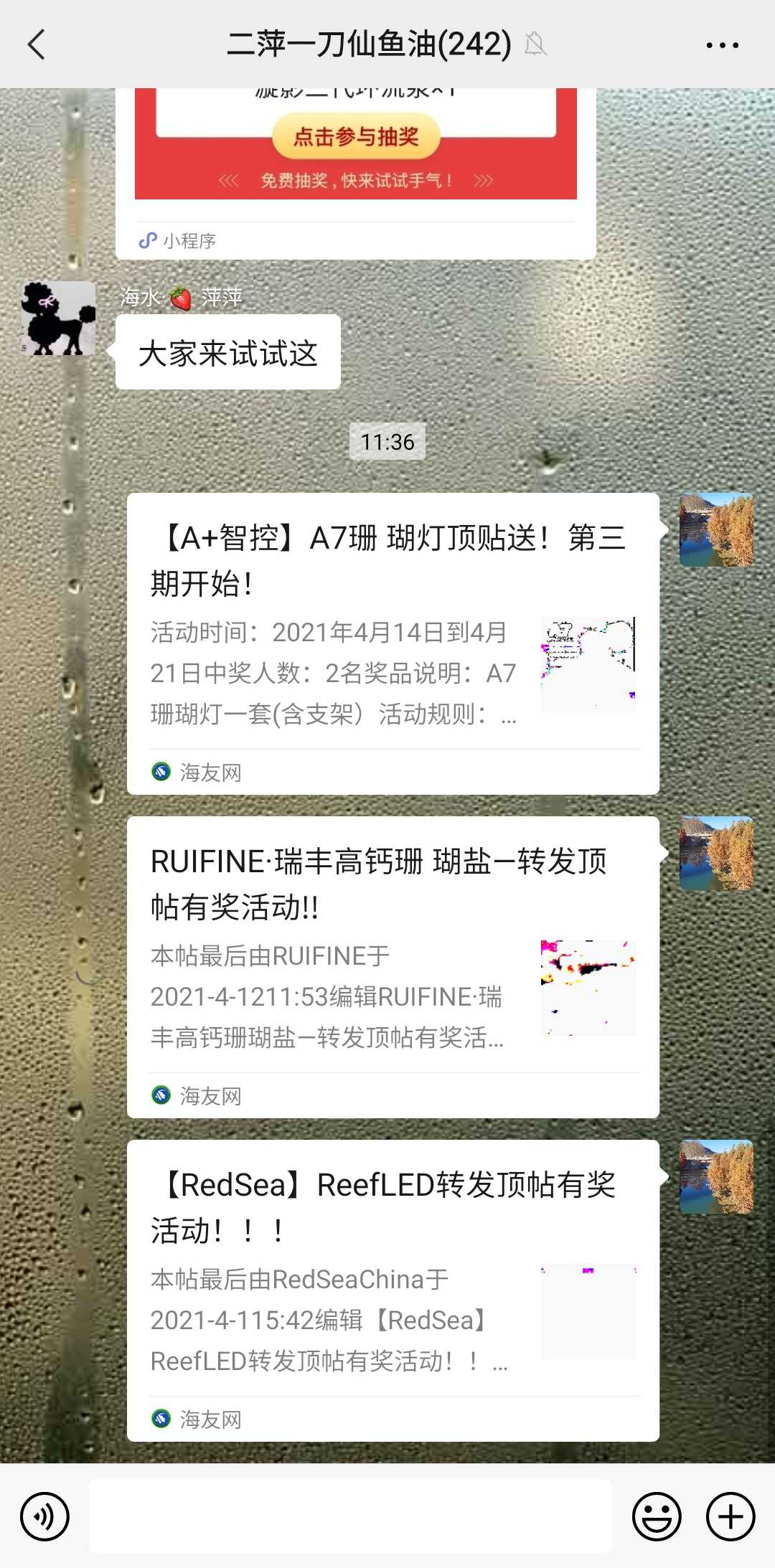The height and width of the screenshot is (1568, 775).
Task: Open the emoji sticker panel
Action: (656, 1516)
